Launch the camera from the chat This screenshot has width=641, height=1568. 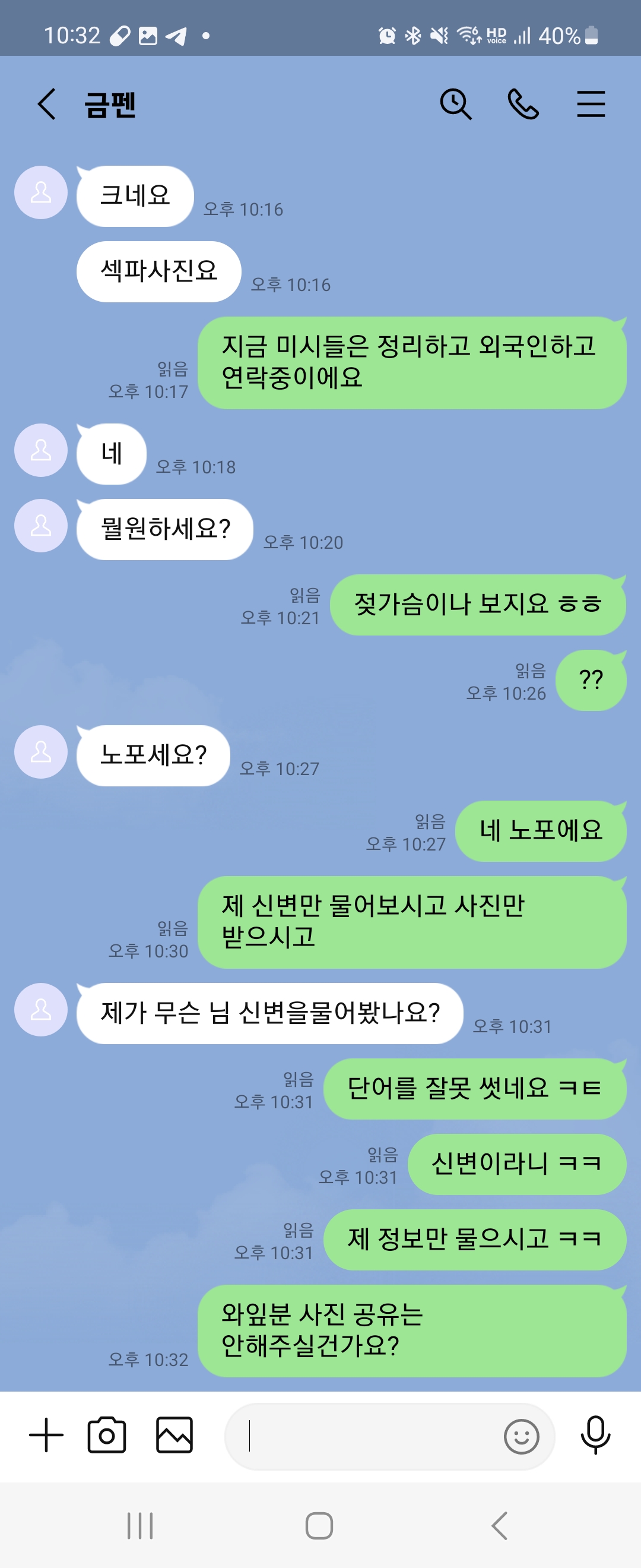(107, 1435)
